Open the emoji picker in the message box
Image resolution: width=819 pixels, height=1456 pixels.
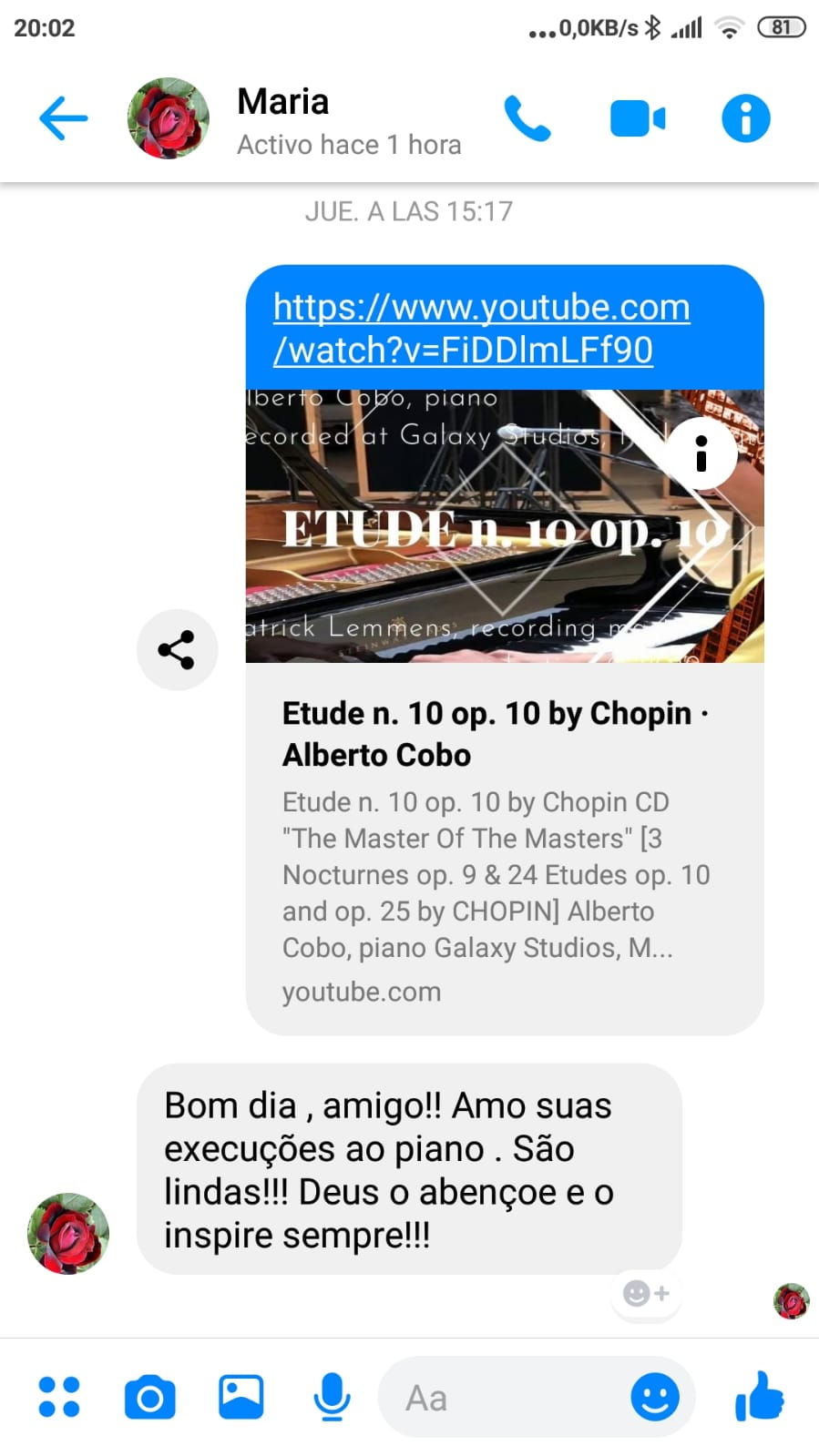pos(655,1397)
